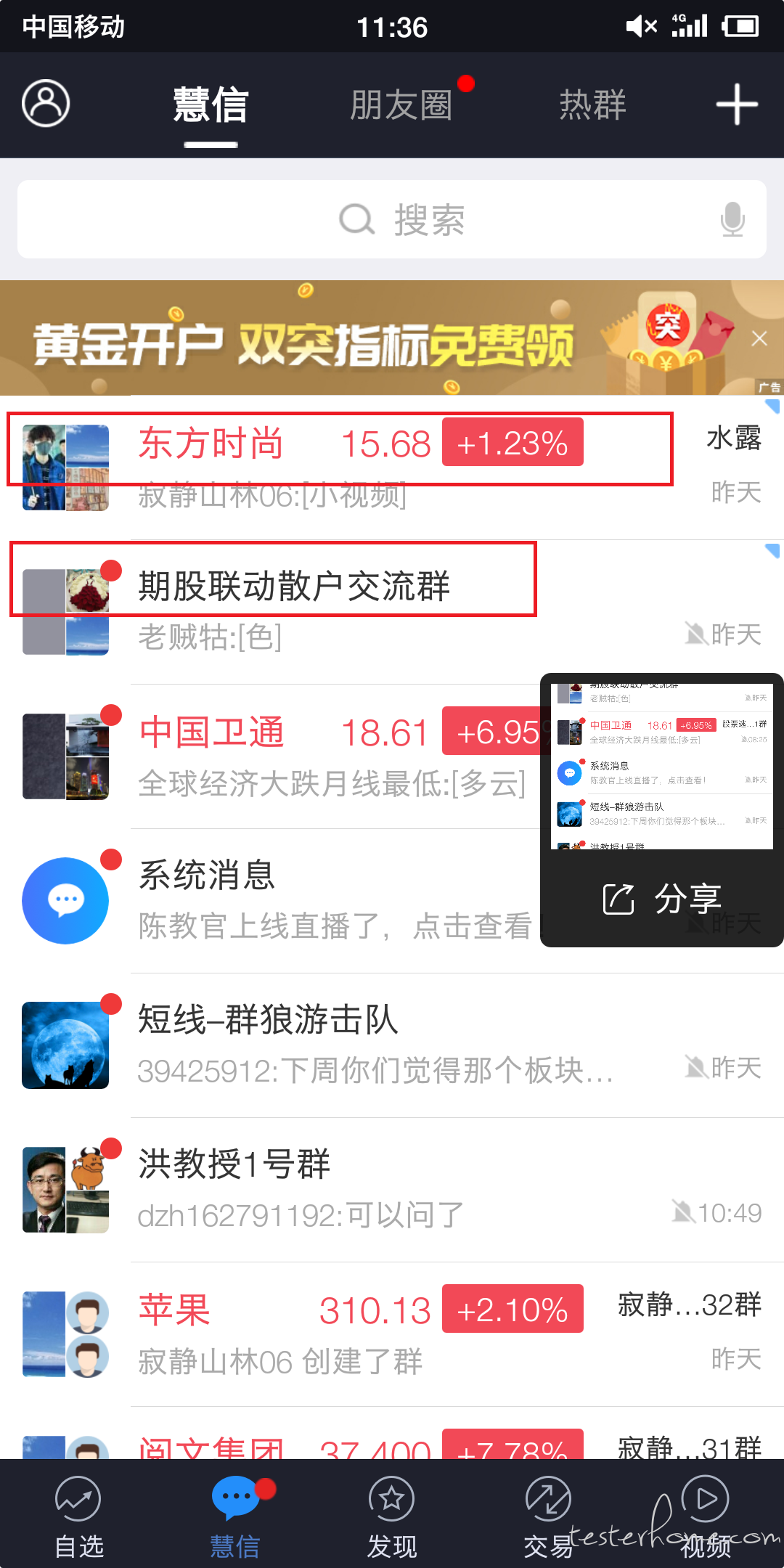The height and width of the screenshot is (1568, 784).
Task: Go to the 视频 tab
Action: coord(706,1517)
